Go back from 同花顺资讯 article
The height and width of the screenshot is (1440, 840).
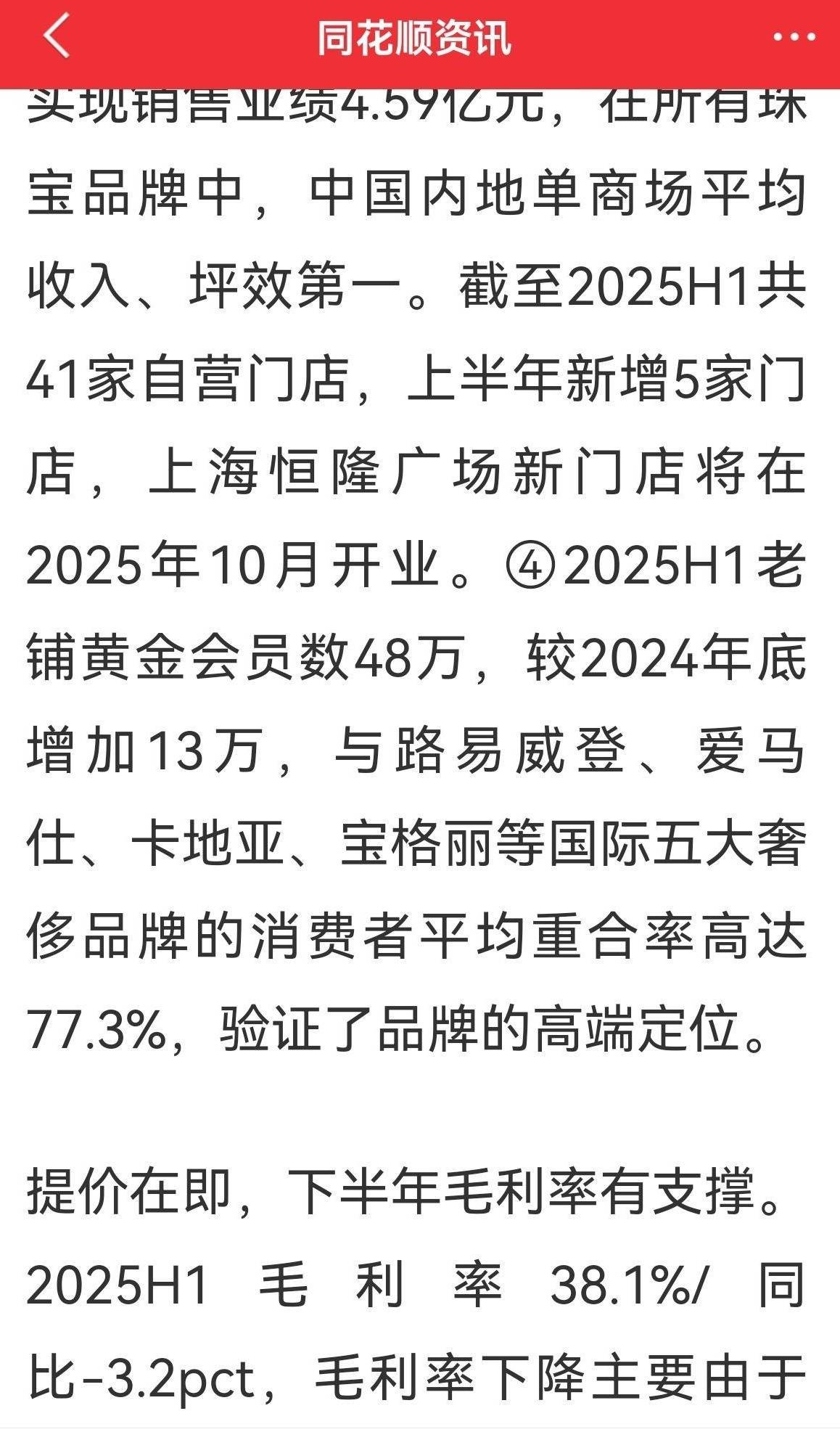point(57,36)
